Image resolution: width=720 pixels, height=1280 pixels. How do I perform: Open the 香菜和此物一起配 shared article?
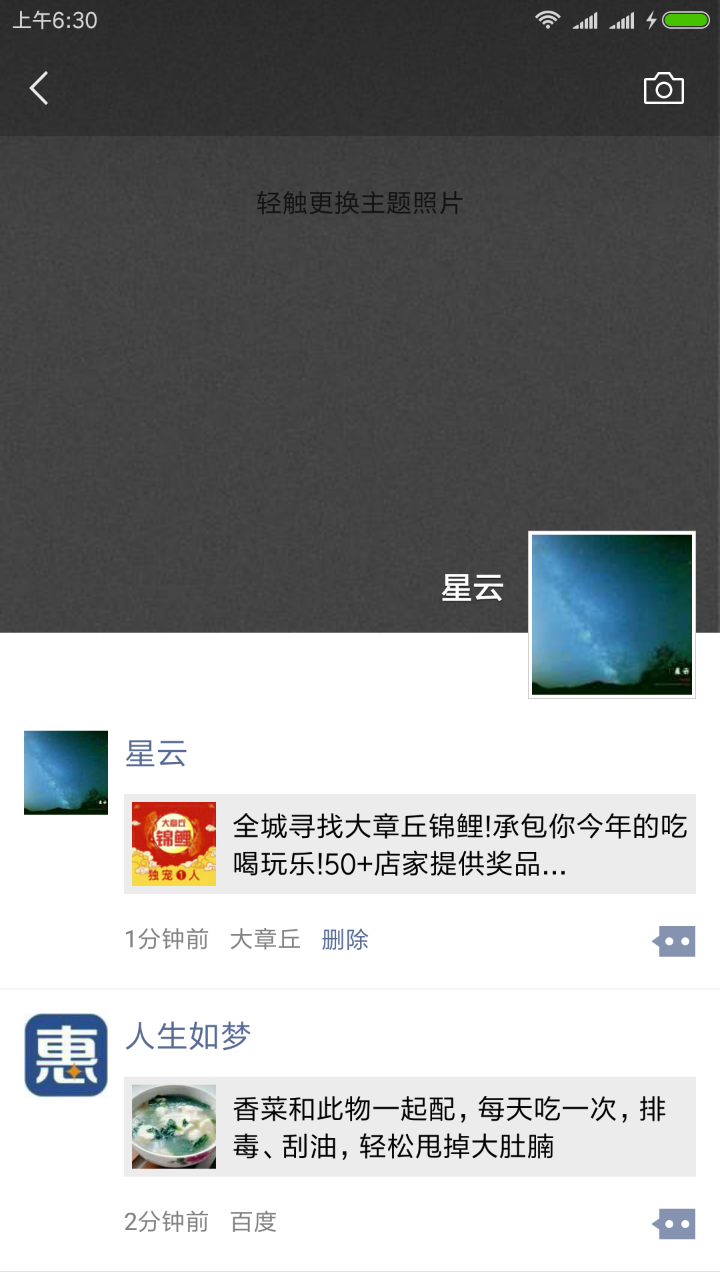410,1127
